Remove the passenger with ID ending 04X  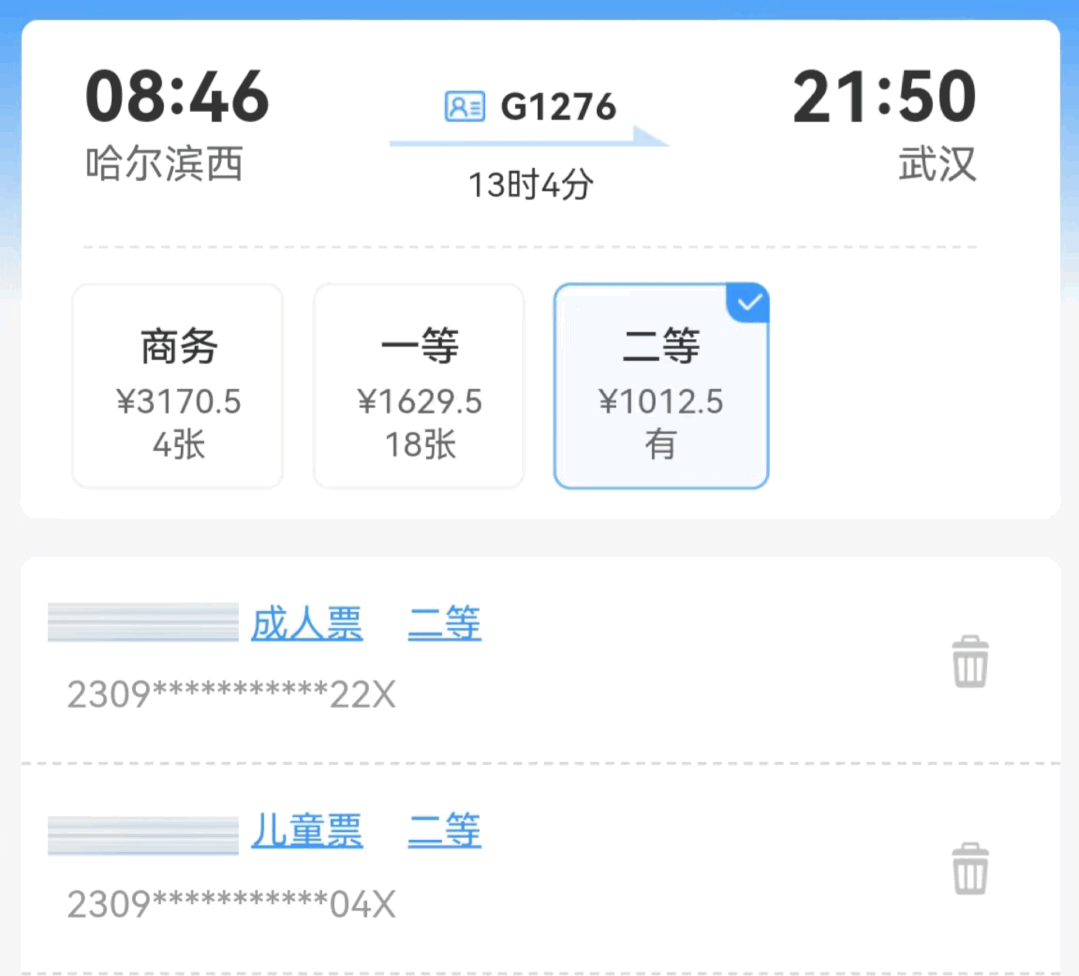coord(969,867)
